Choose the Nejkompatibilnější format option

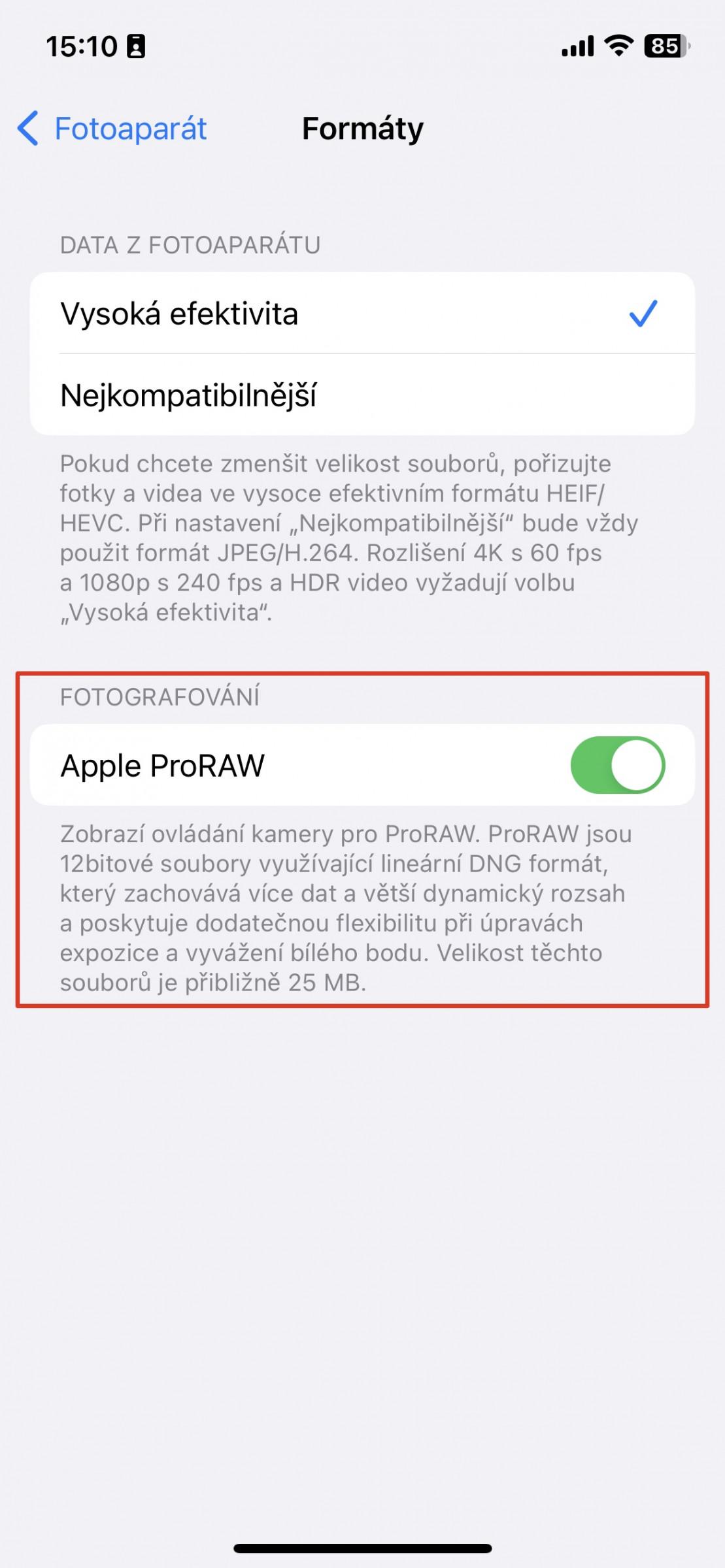(362, 395)
